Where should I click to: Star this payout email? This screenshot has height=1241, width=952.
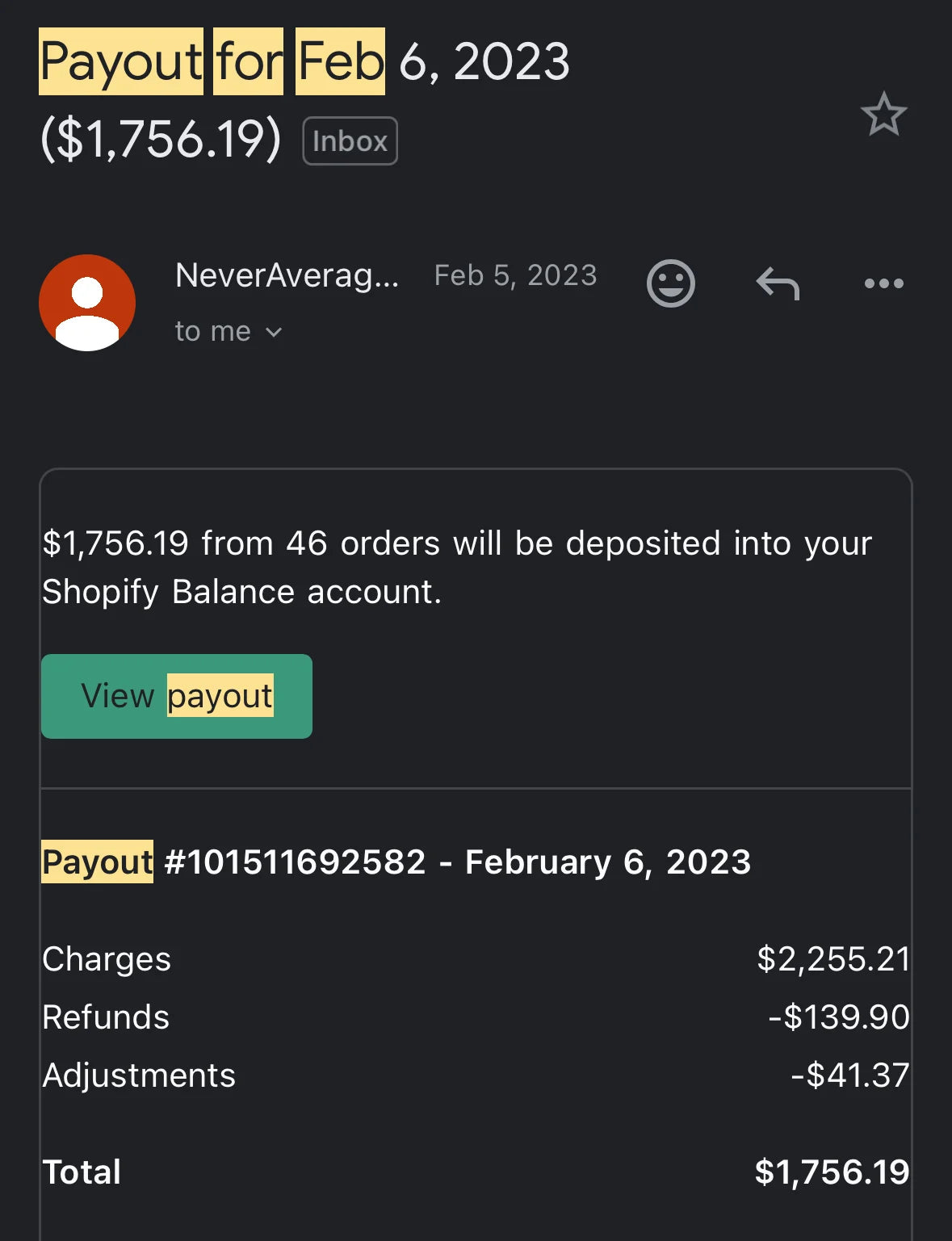tap(883, 114)
